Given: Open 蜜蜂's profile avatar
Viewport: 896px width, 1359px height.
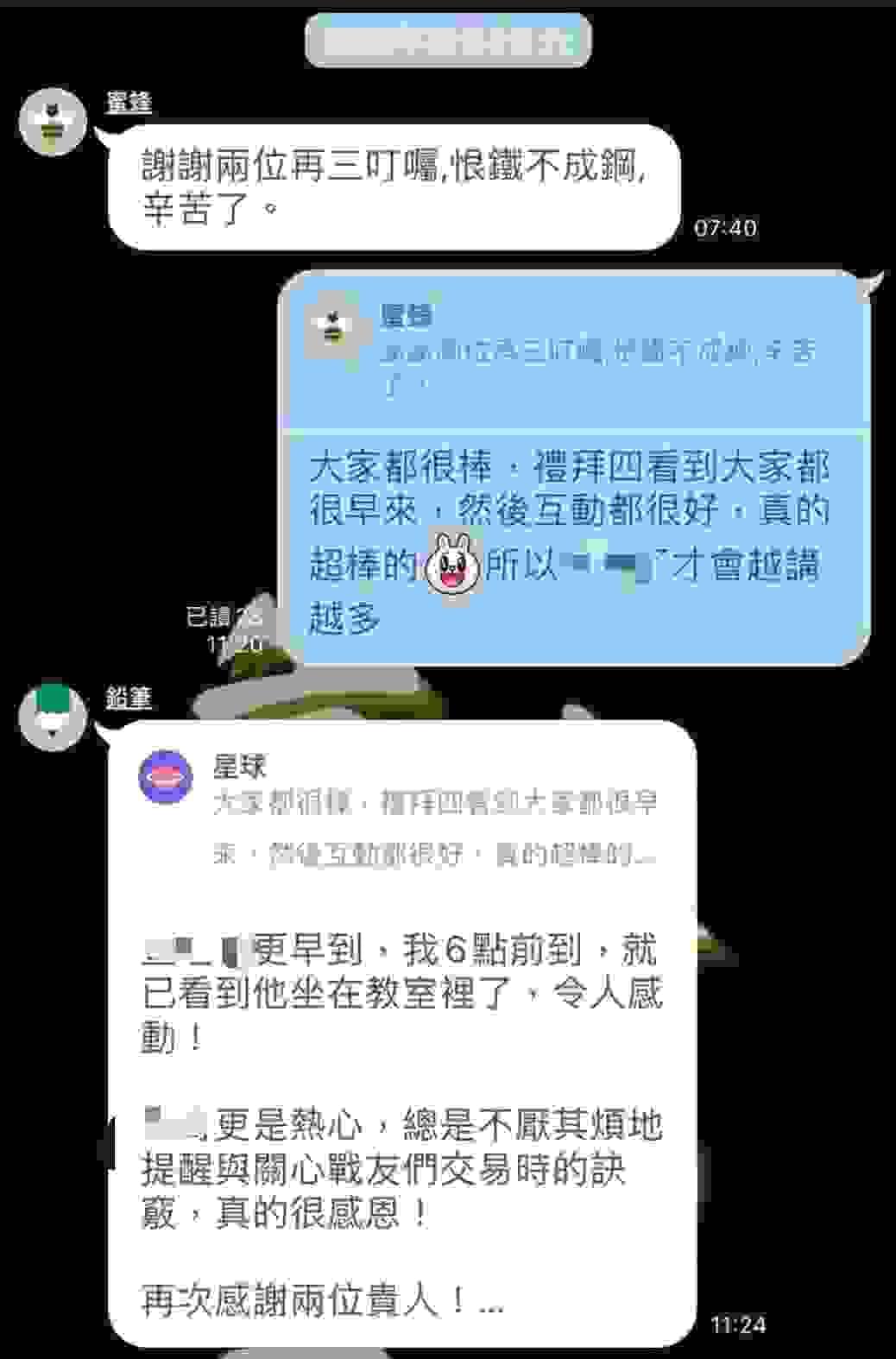Looking at the screenshot, I should (x=53, y=122).
